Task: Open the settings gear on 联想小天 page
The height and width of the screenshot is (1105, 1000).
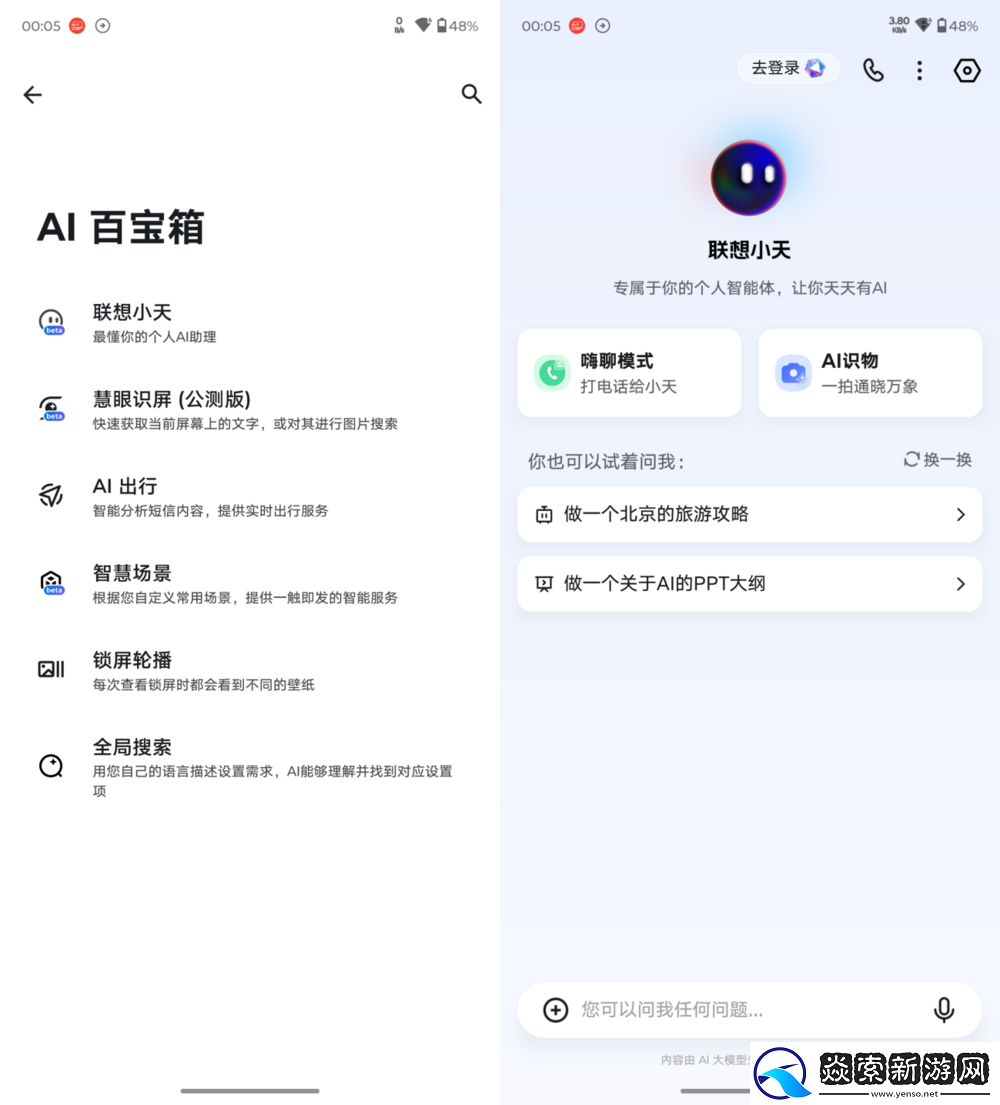Action: click(x=966, y=70)
